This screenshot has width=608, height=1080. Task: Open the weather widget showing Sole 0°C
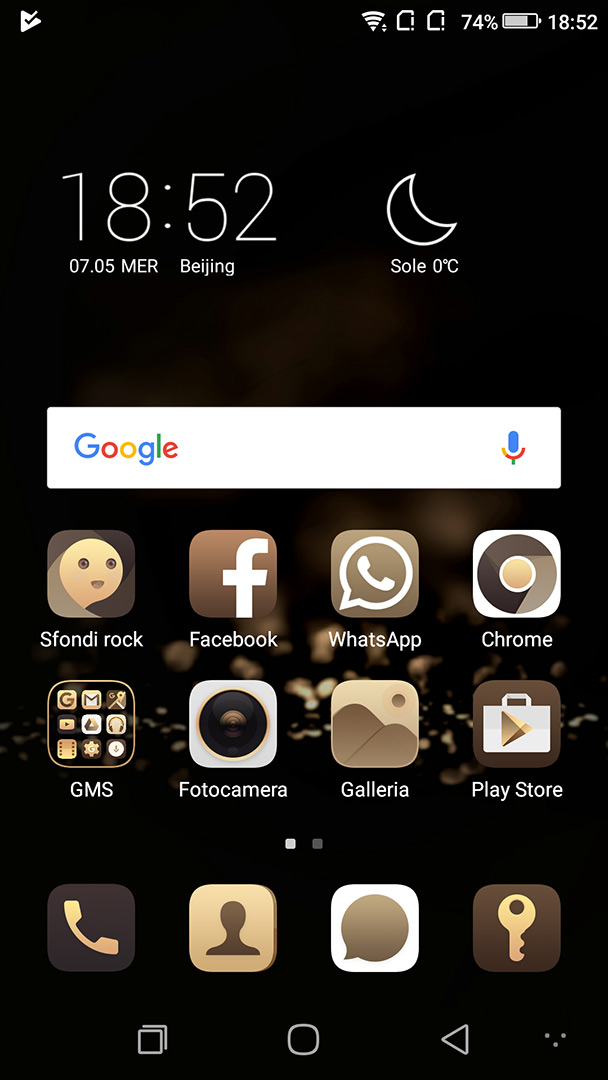[x=423, y=224]
